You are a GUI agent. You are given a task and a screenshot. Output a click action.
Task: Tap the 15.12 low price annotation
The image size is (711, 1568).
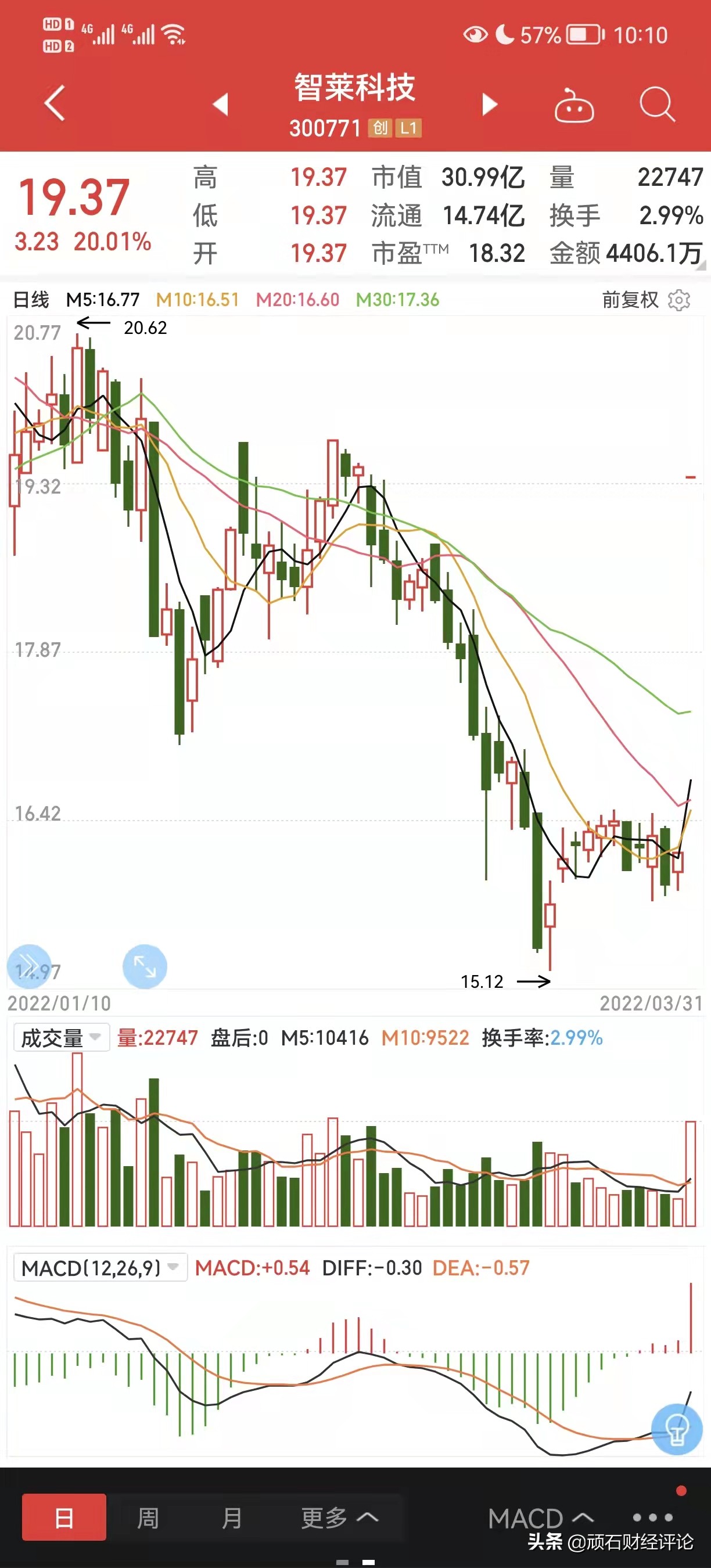(484, 981)
